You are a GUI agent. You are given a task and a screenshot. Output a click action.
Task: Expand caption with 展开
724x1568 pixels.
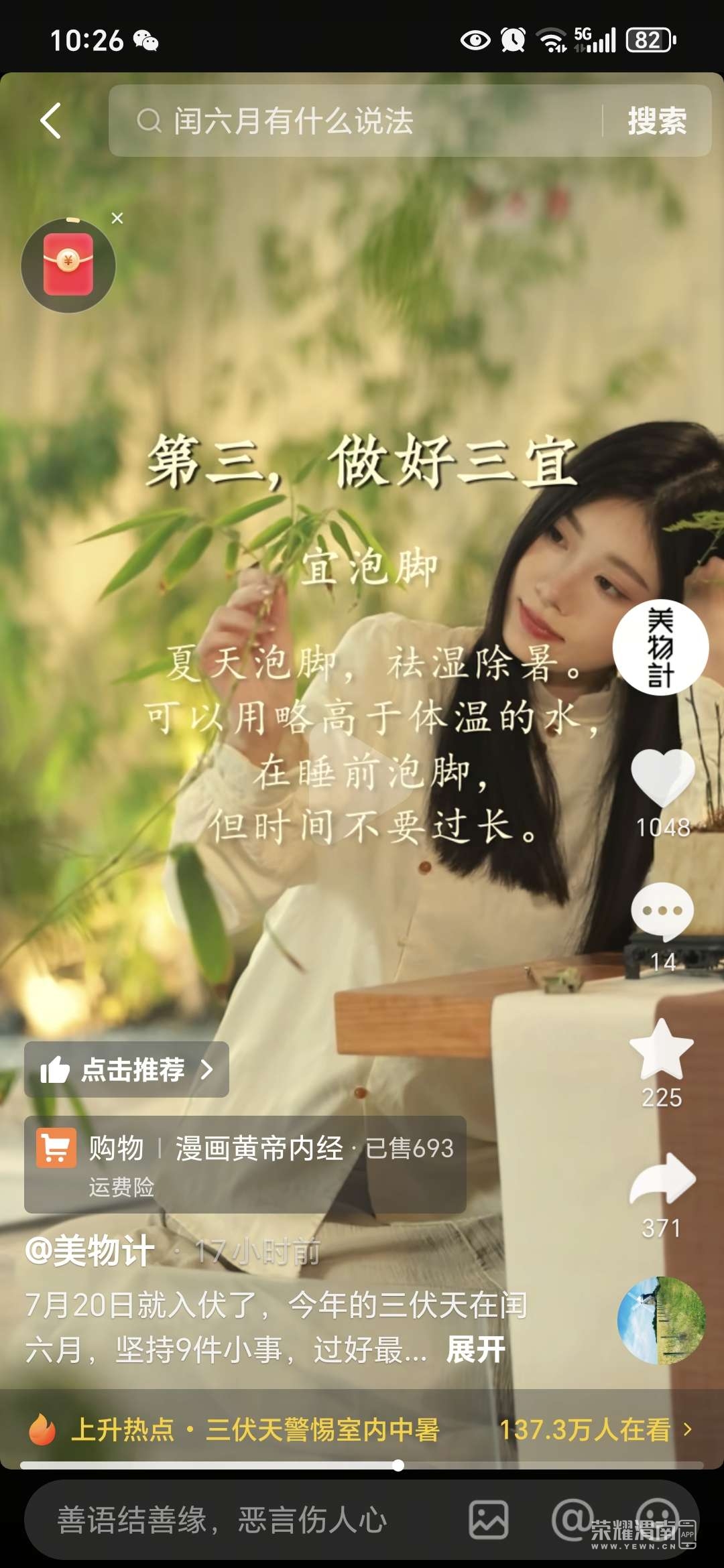coord(475,1349)
